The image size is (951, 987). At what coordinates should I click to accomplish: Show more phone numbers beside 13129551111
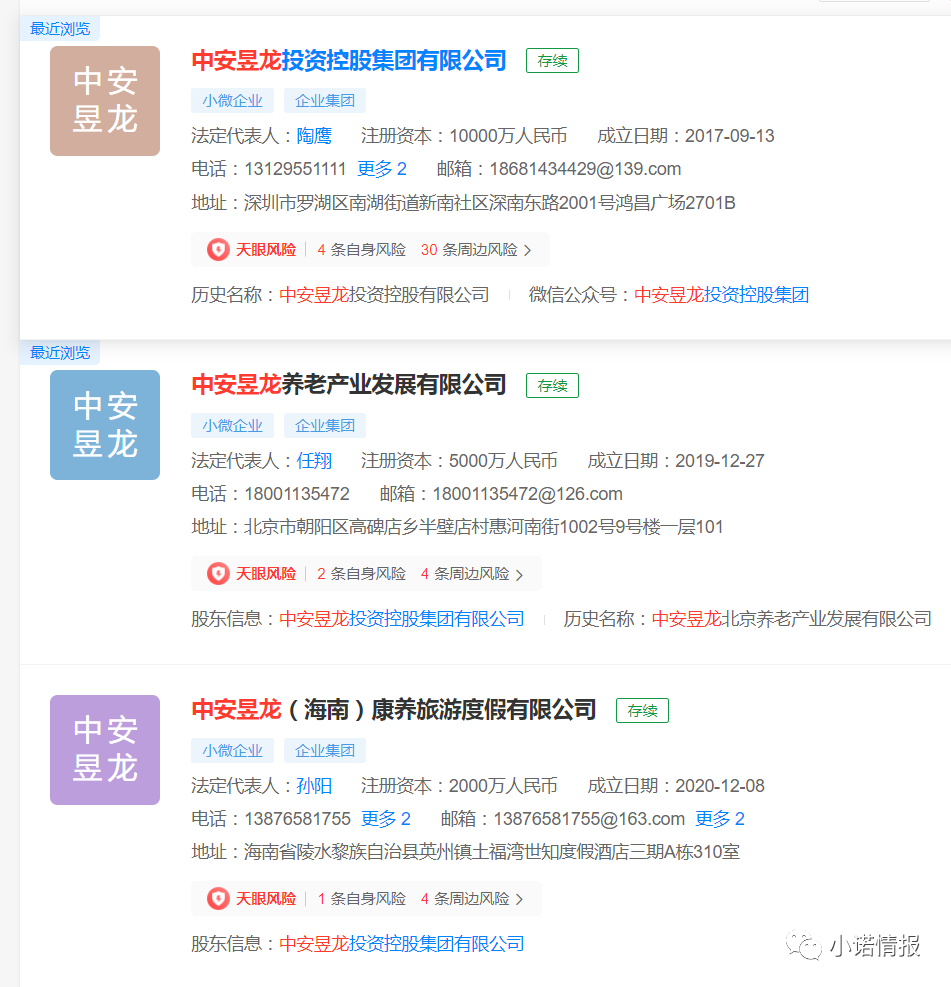tap(382, 169)
